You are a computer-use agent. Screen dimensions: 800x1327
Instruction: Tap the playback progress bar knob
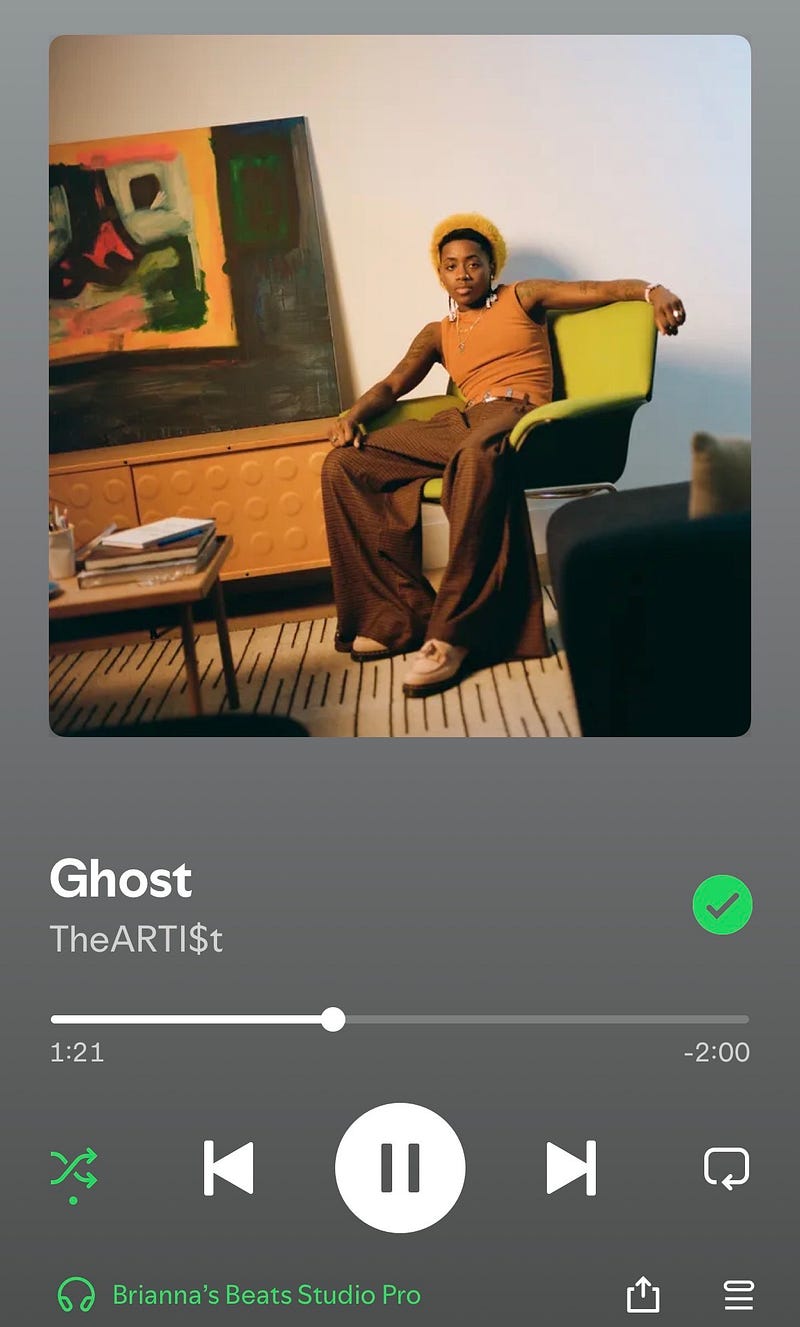click(x=333, y=1019)
